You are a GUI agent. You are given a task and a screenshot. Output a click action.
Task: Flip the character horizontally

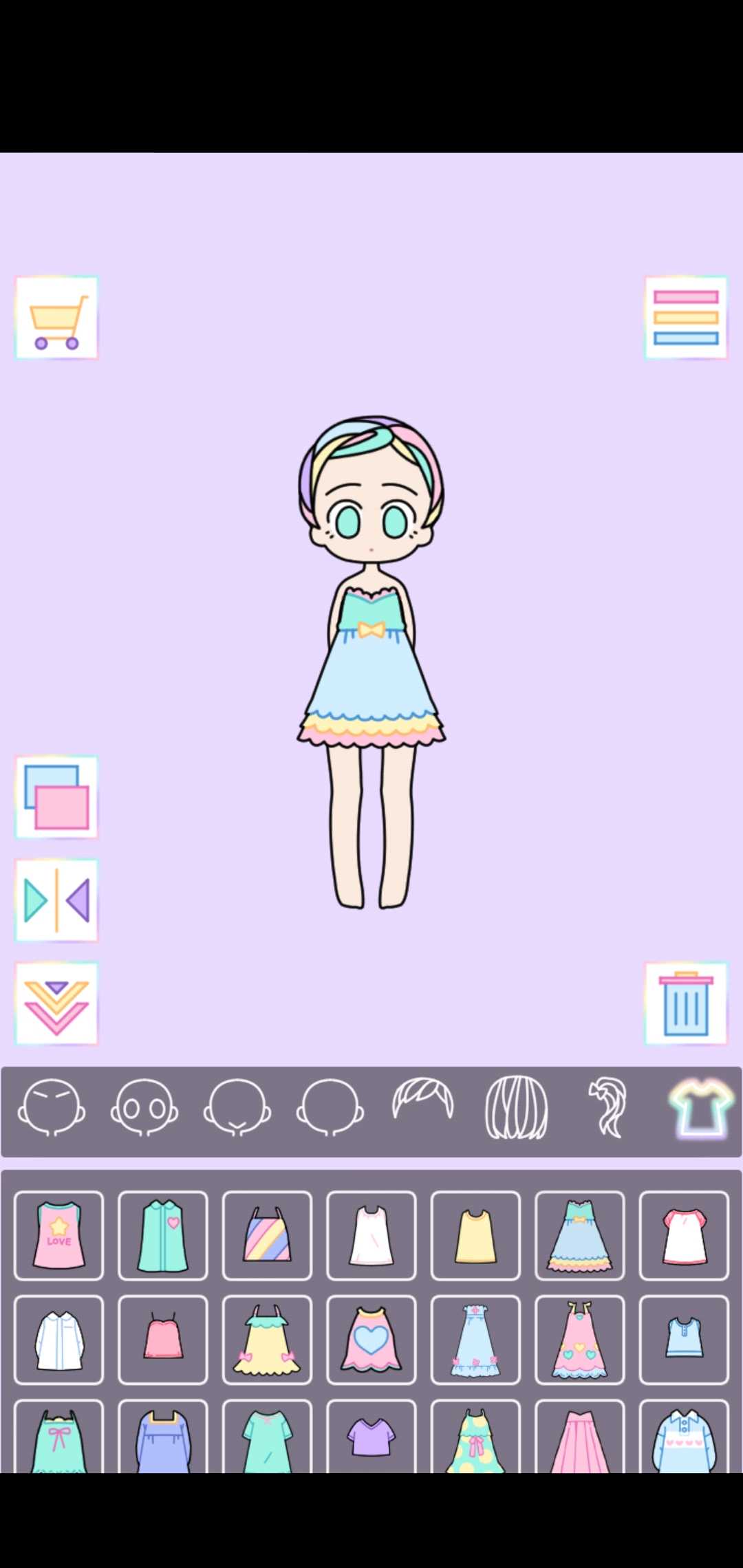[x=56, y=900]
